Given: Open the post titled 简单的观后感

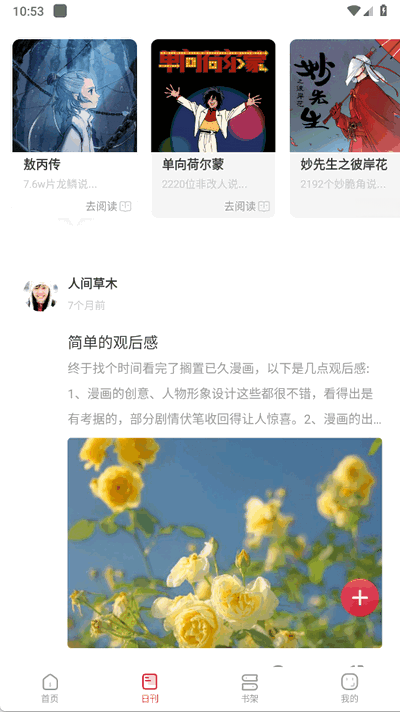Looking at the screenshot, I should [x=113, y=342].
